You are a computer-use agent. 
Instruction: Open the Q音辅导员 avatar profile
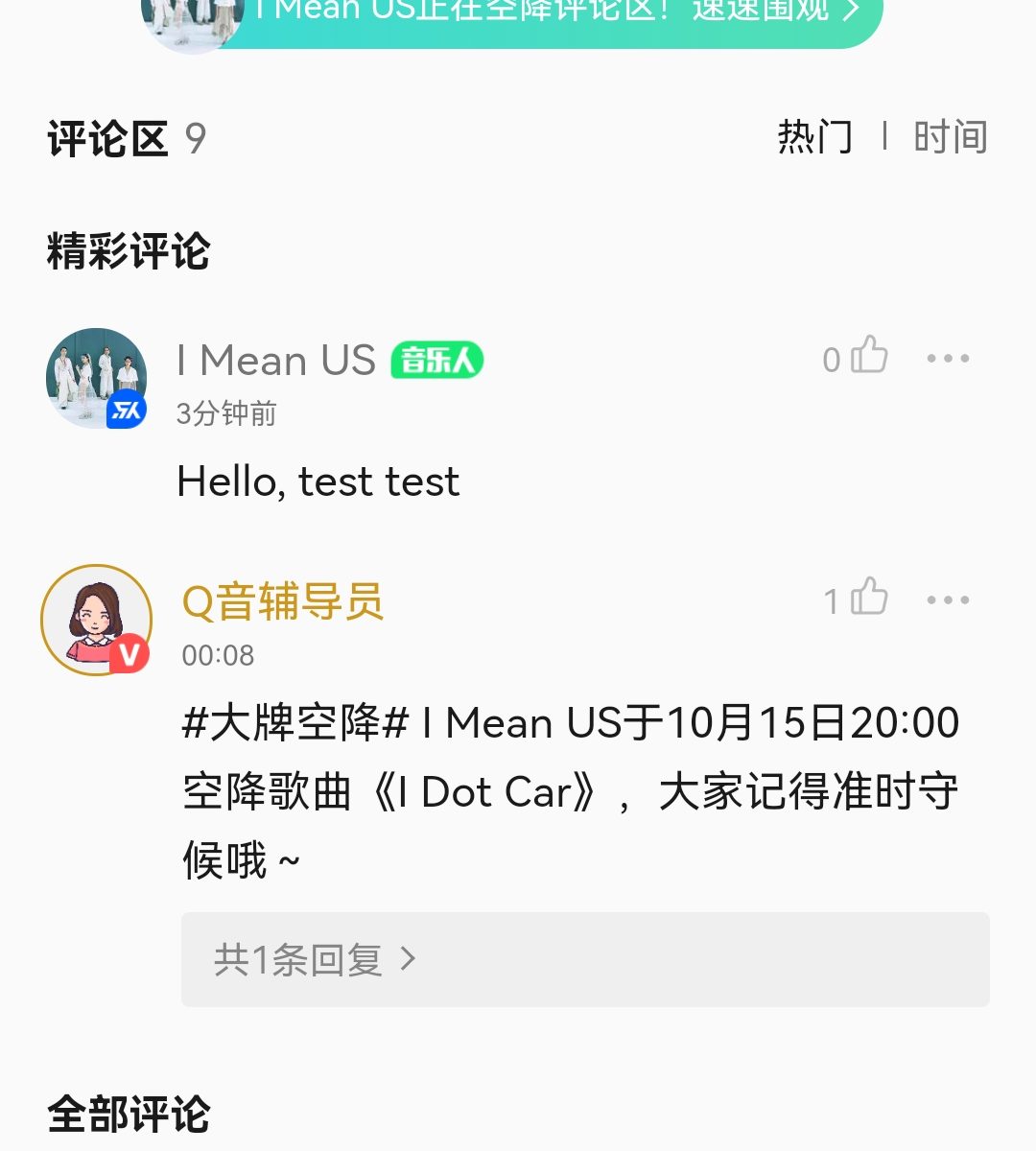(x=96, y=621)
